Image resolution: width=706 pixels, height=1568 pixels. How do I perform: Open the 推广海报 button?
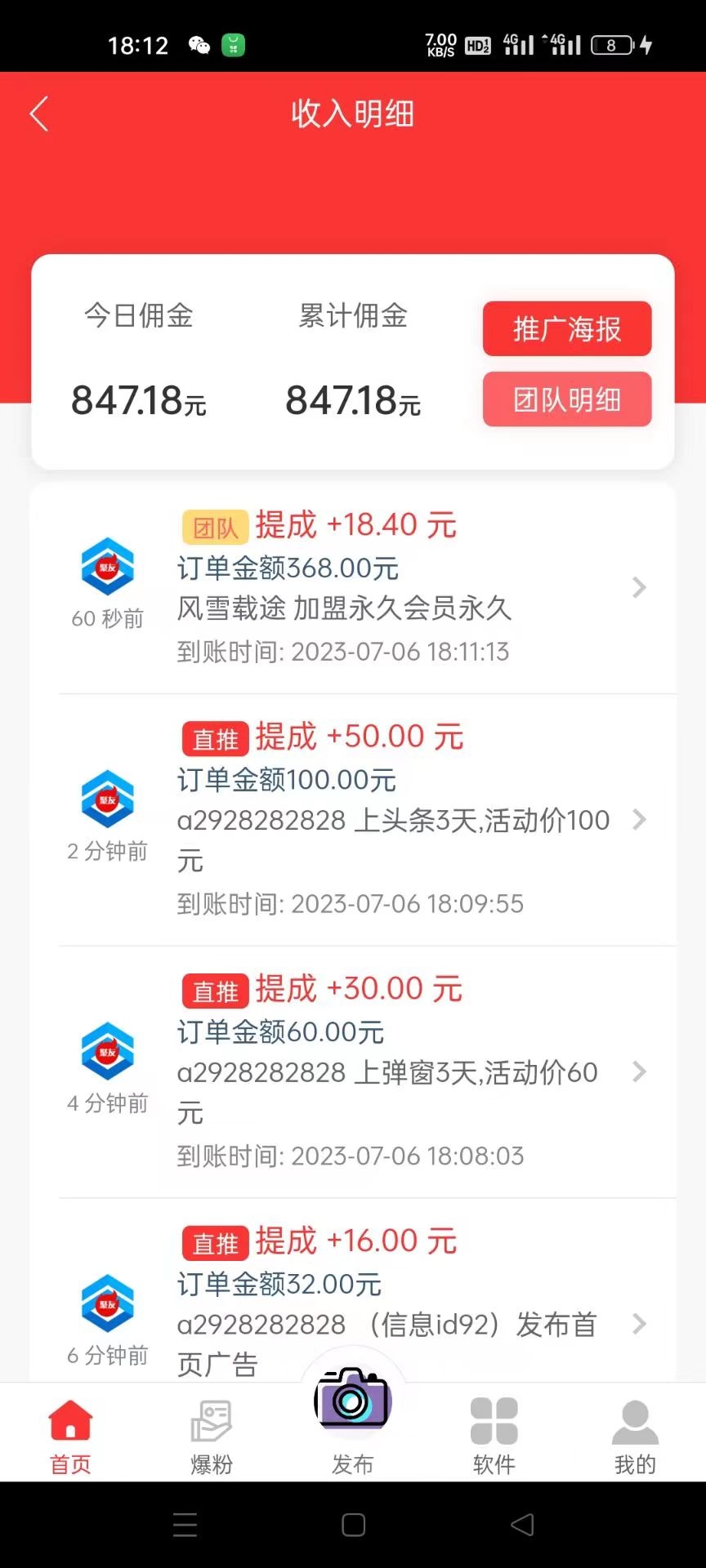click(x=566, y=329)
